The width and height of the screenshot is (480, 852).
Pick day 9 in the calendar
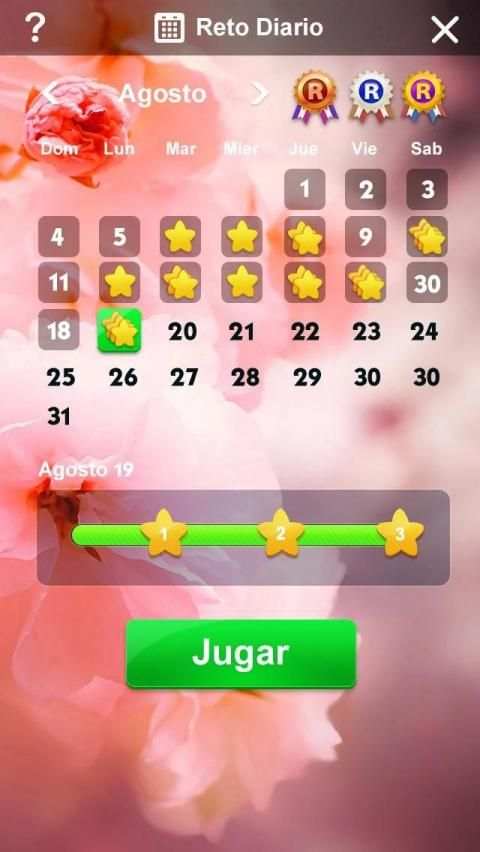pos(366,236)
